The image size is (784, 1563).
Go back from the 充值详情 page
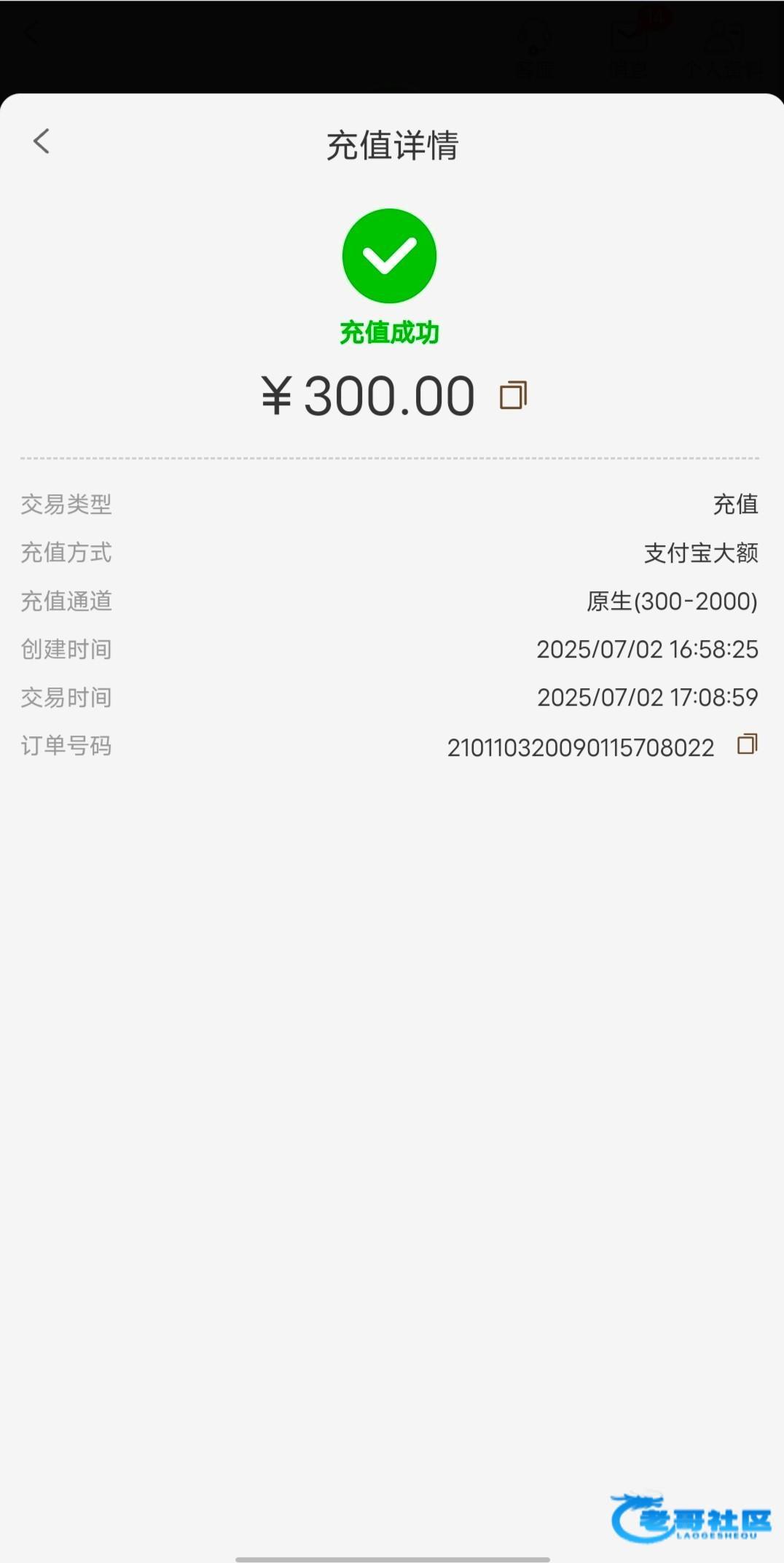(42, 141)
